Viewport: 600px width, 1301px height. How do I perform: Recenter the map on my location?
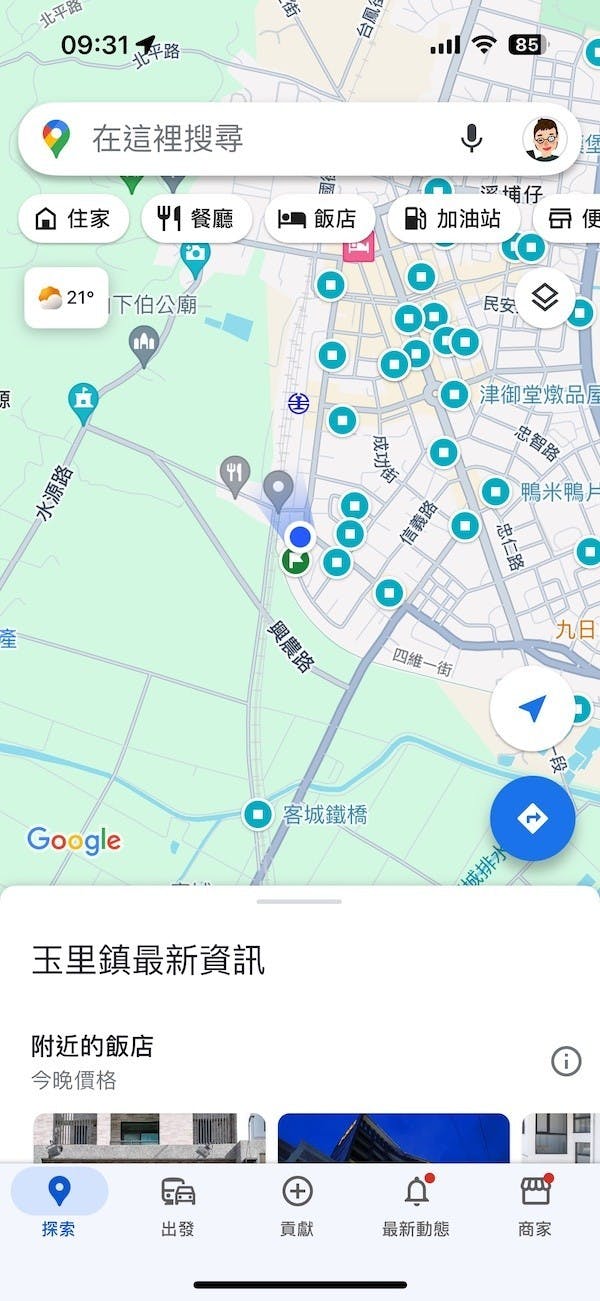click(532, 709)
